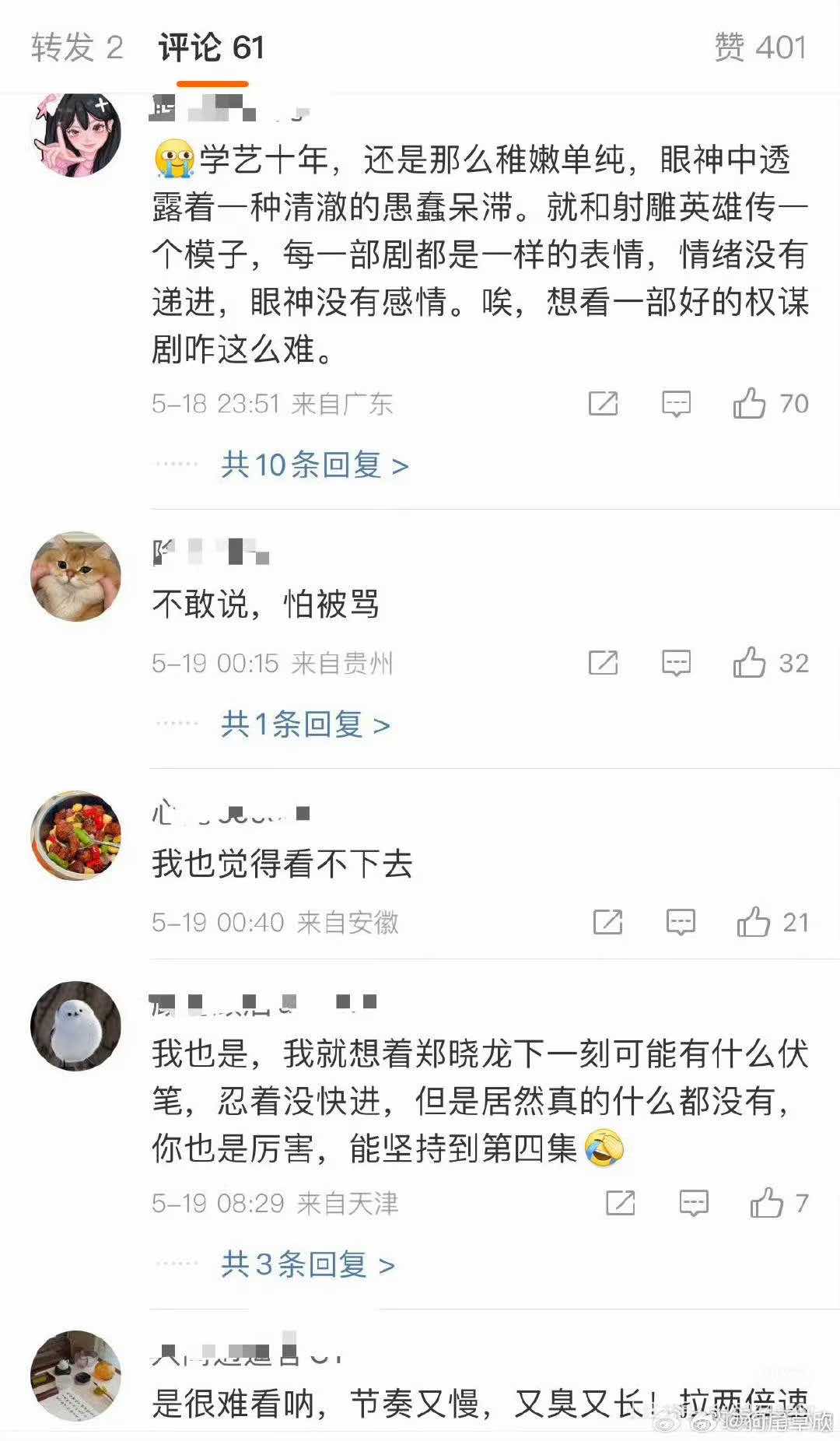Open the white bird avatar profile

coord(75,1026)
